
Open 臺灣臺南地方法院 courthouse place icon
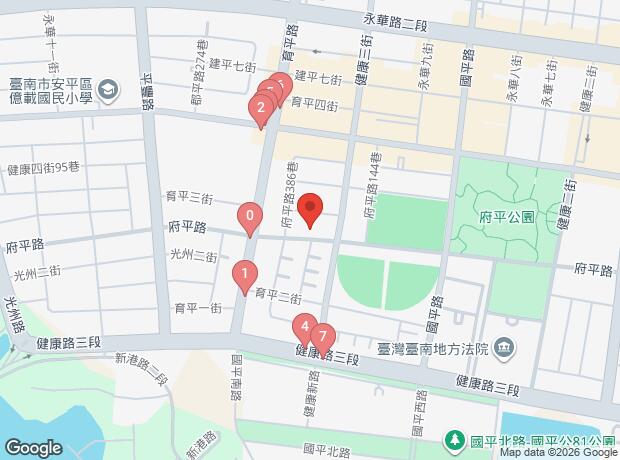coord(505,347)
